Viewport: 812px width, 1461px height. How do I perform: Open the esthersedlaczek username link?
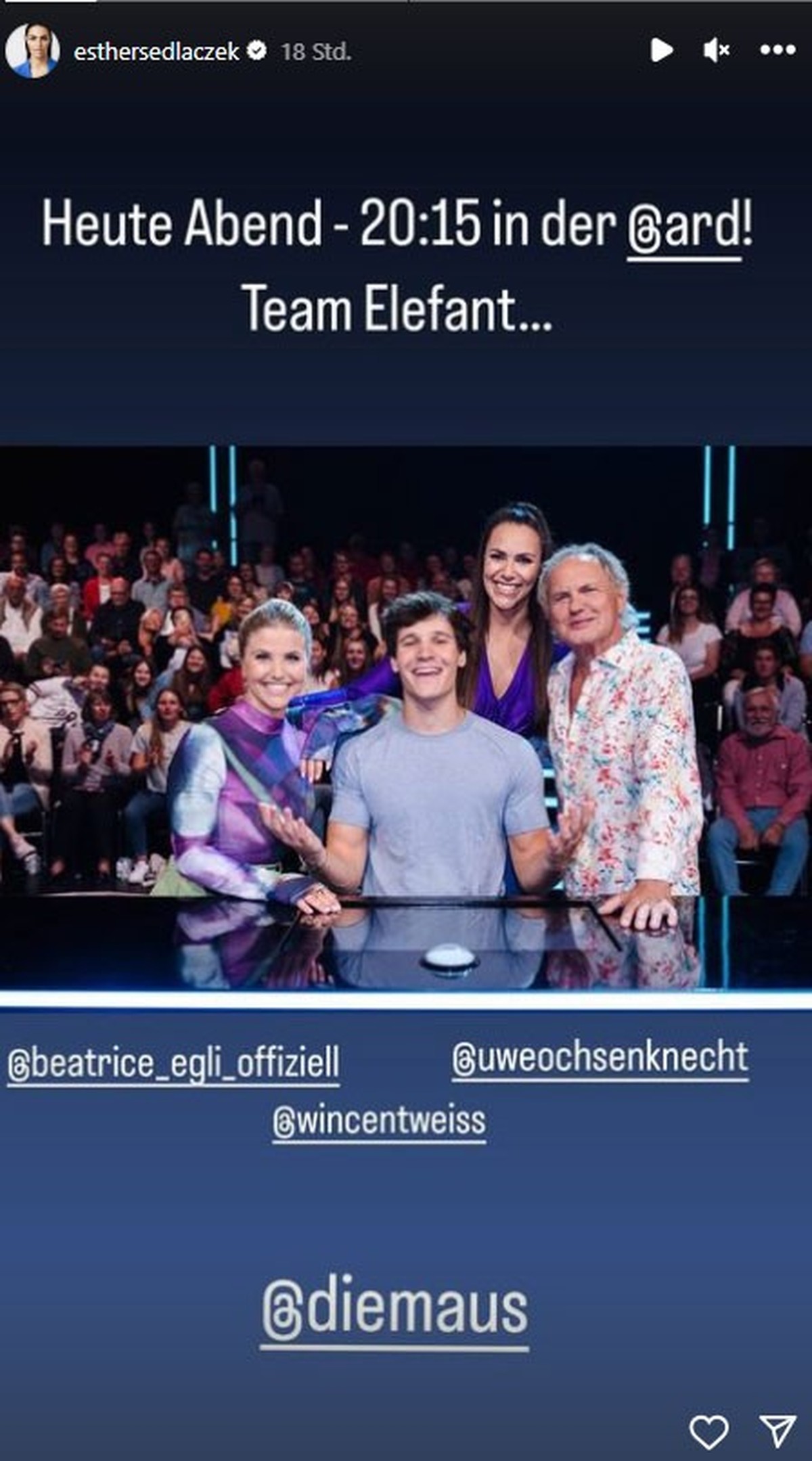pyautogui.click(x=156, y=51)
